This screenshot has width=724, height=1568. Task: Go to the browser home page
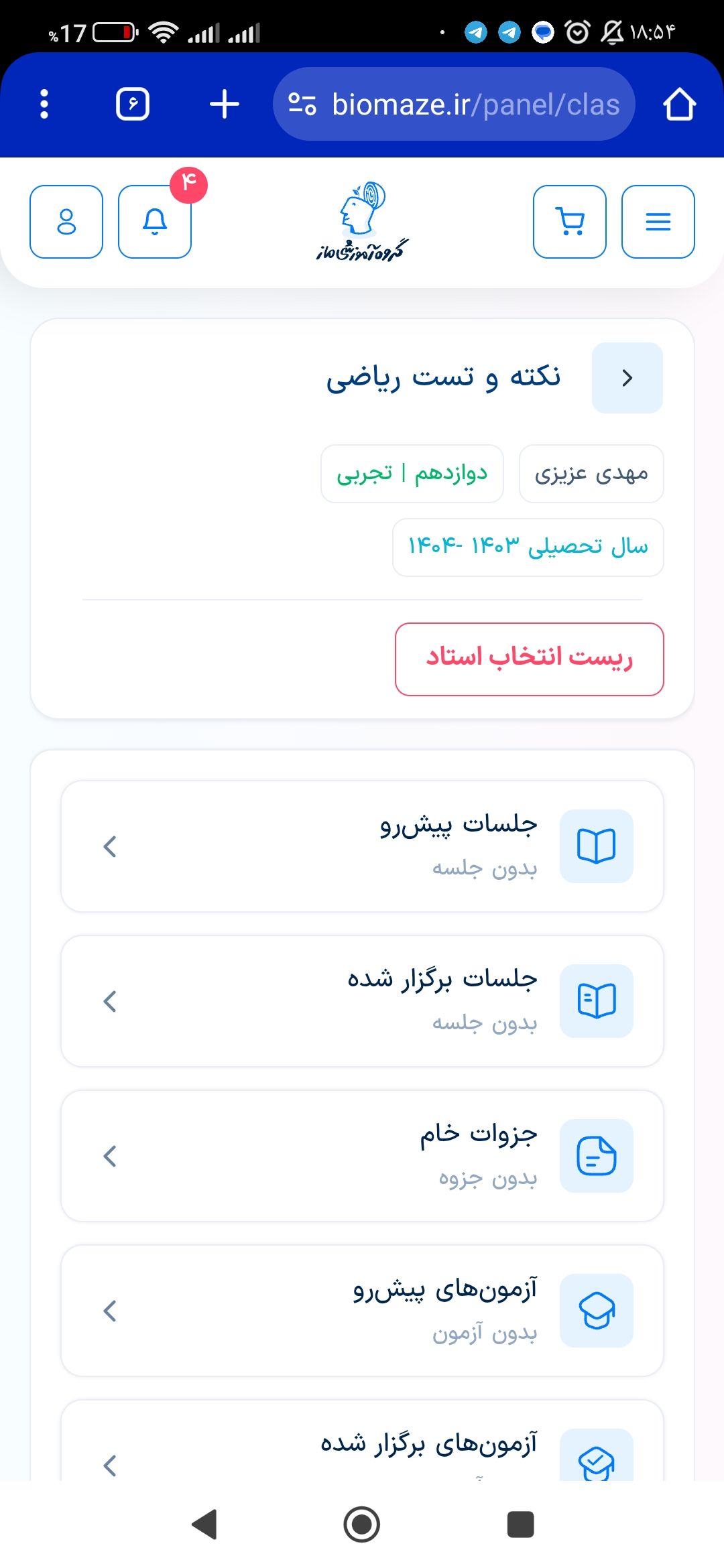pos(679,105)
